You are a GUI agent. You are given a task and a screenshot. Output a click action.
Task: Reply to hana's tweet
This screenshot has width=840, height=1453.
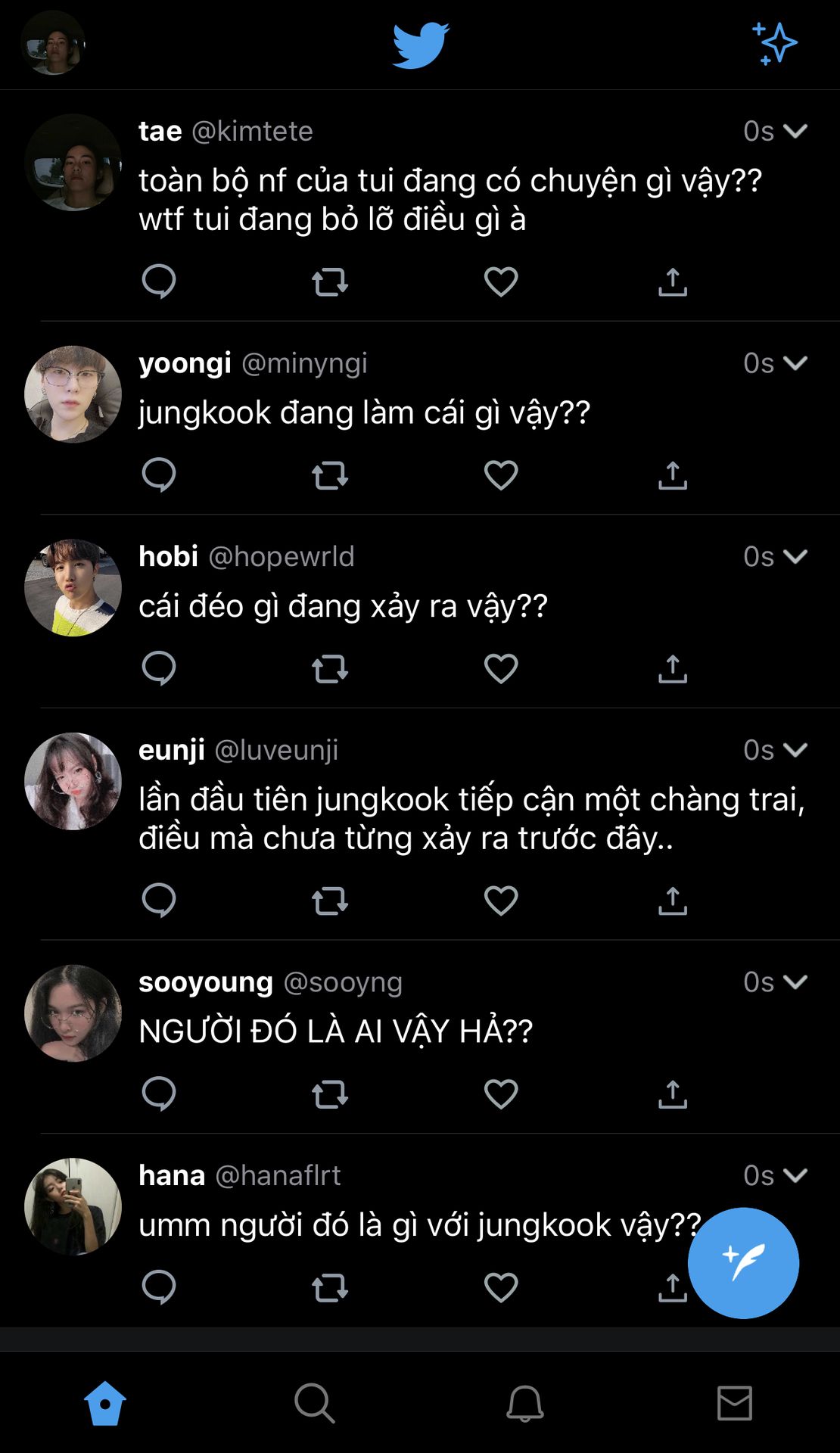(x=159, y=1287)
